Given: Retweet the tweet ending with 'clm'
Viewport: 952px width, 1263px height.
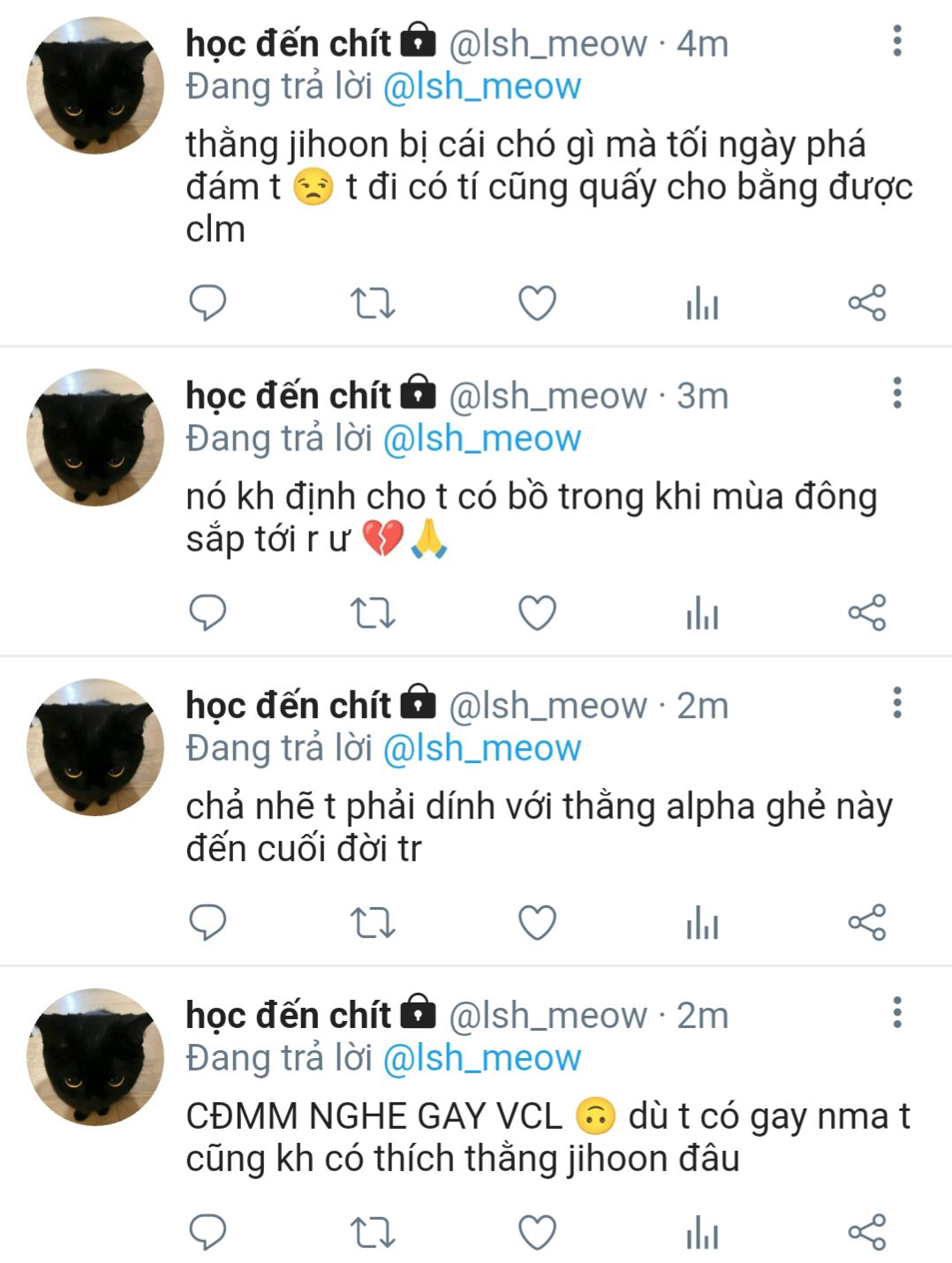Looking at the screenshot, I should tap(373, 303).
